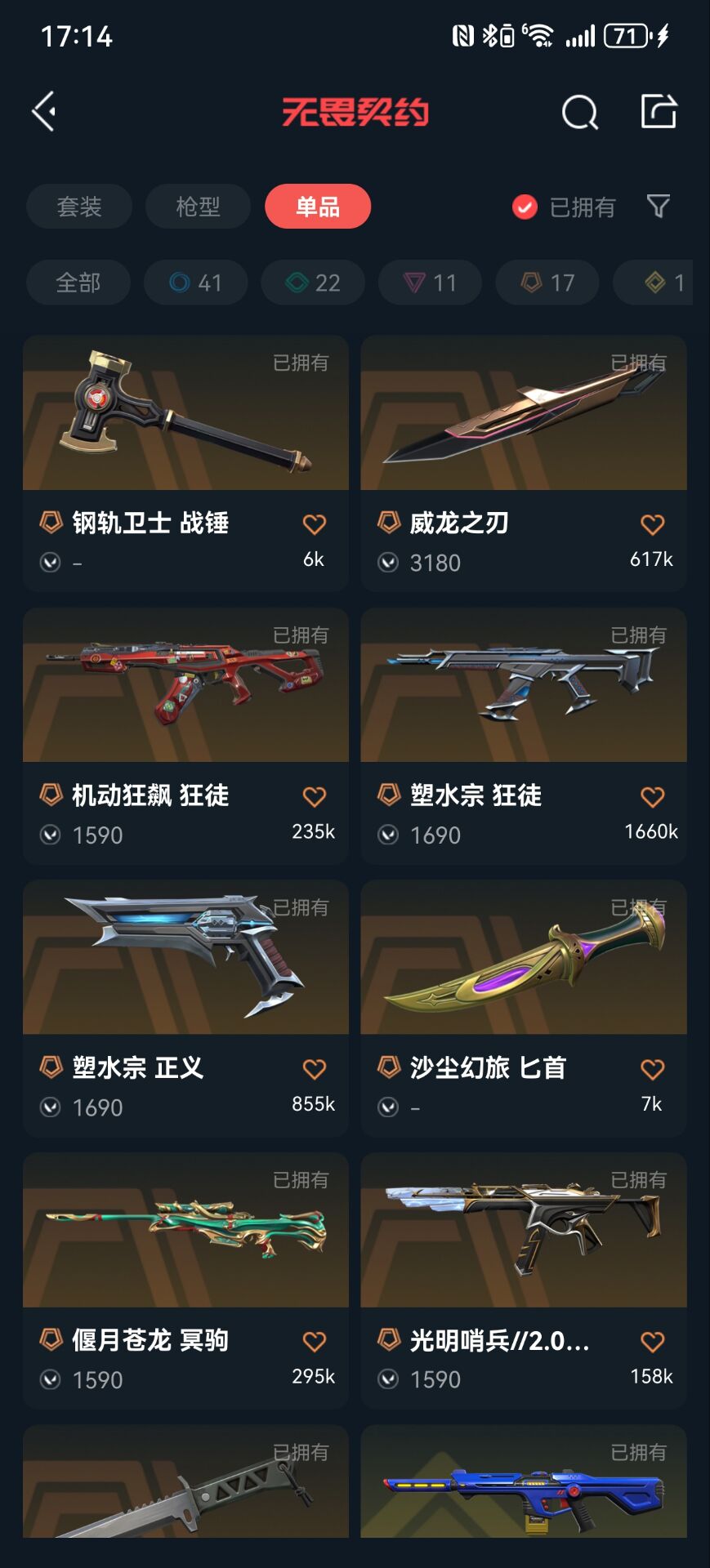Filter by the tier chip showing 41
This screenshot has height=1568, width=710.
(x=195, y=283)
